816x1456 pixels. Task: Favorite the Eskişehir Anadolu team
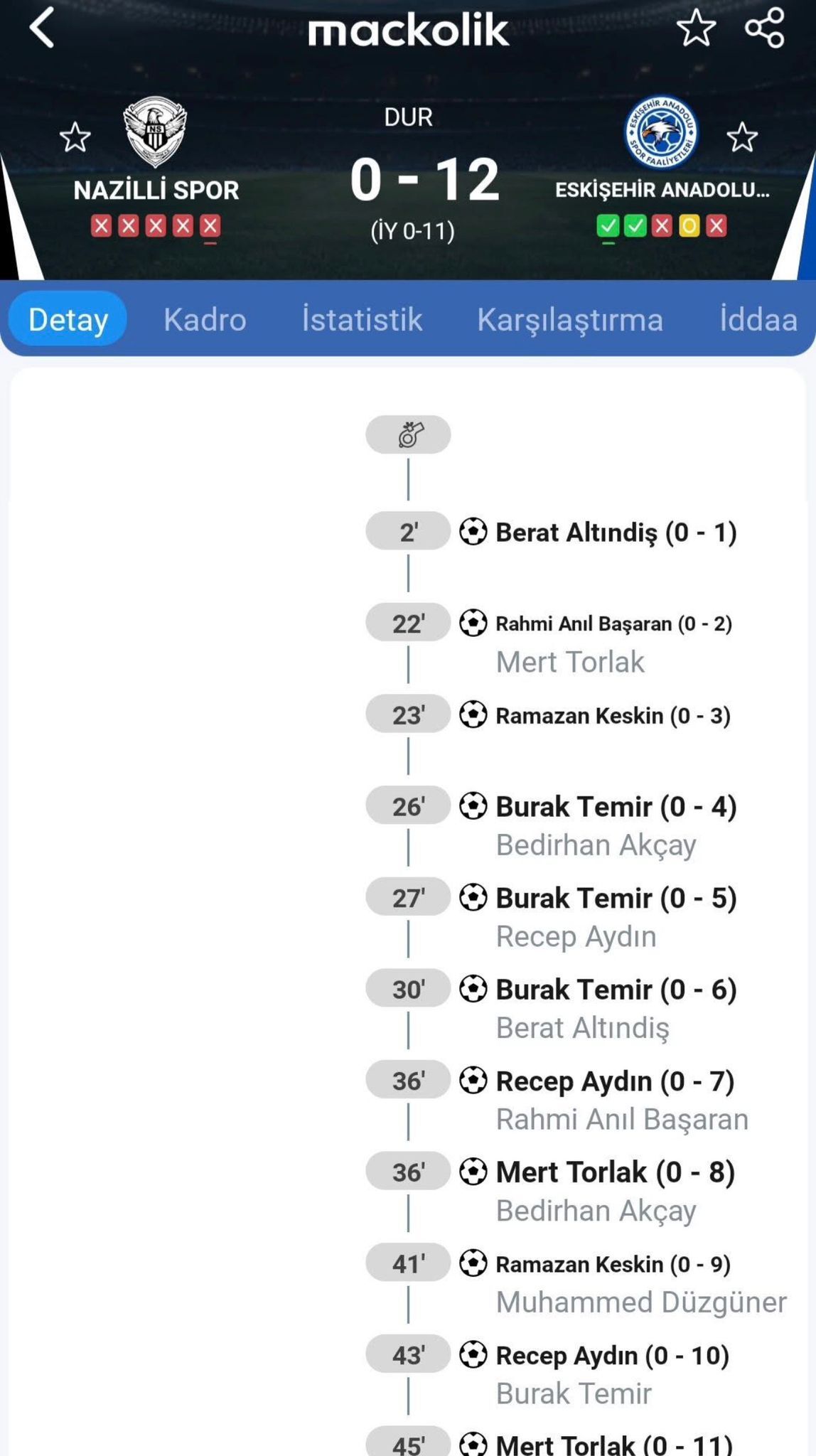pyautogui.click(x=742, y=137)
